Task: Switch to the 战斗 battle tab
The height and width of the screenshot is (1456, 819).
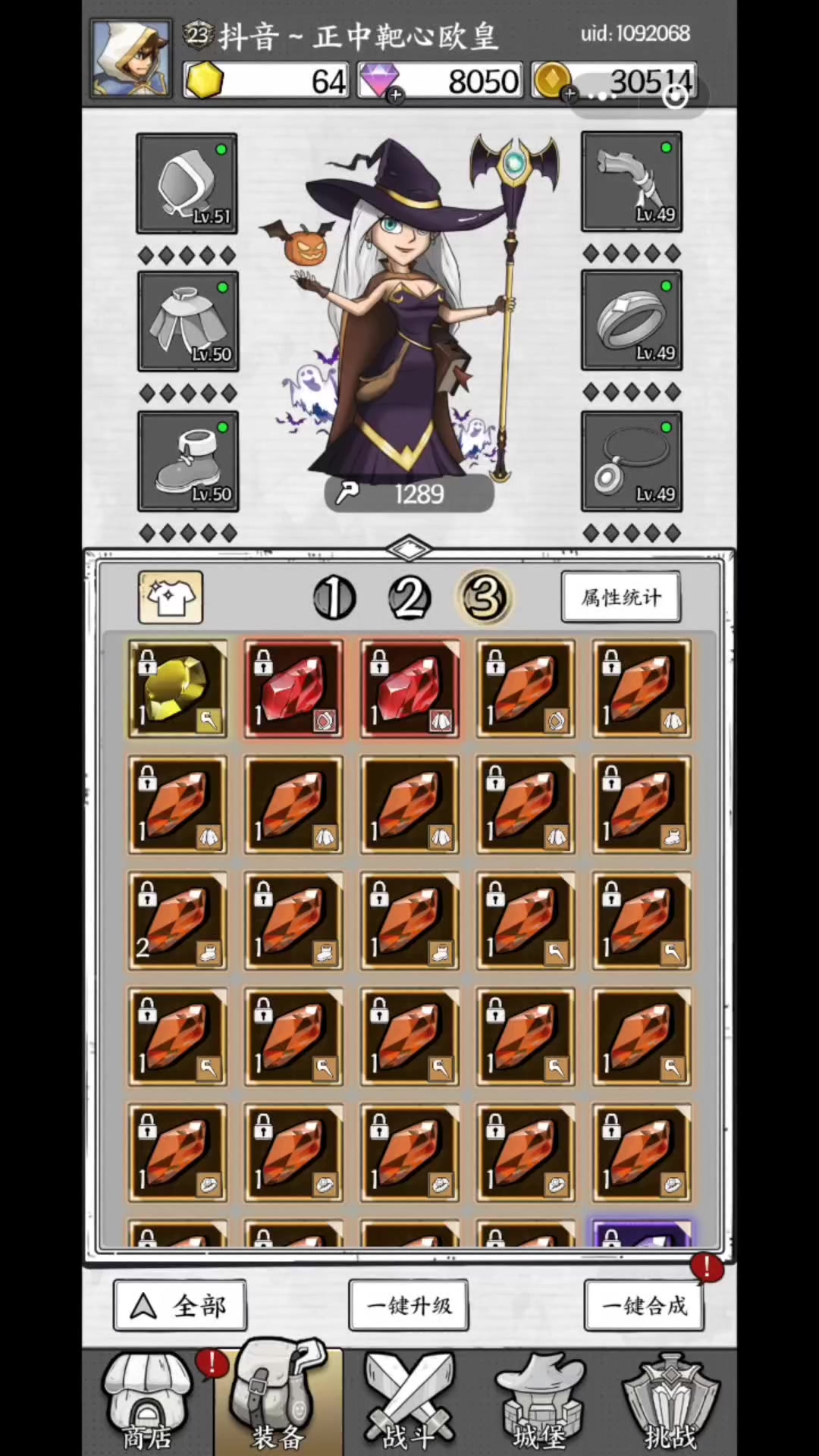Action: [x=409, y=1403]
